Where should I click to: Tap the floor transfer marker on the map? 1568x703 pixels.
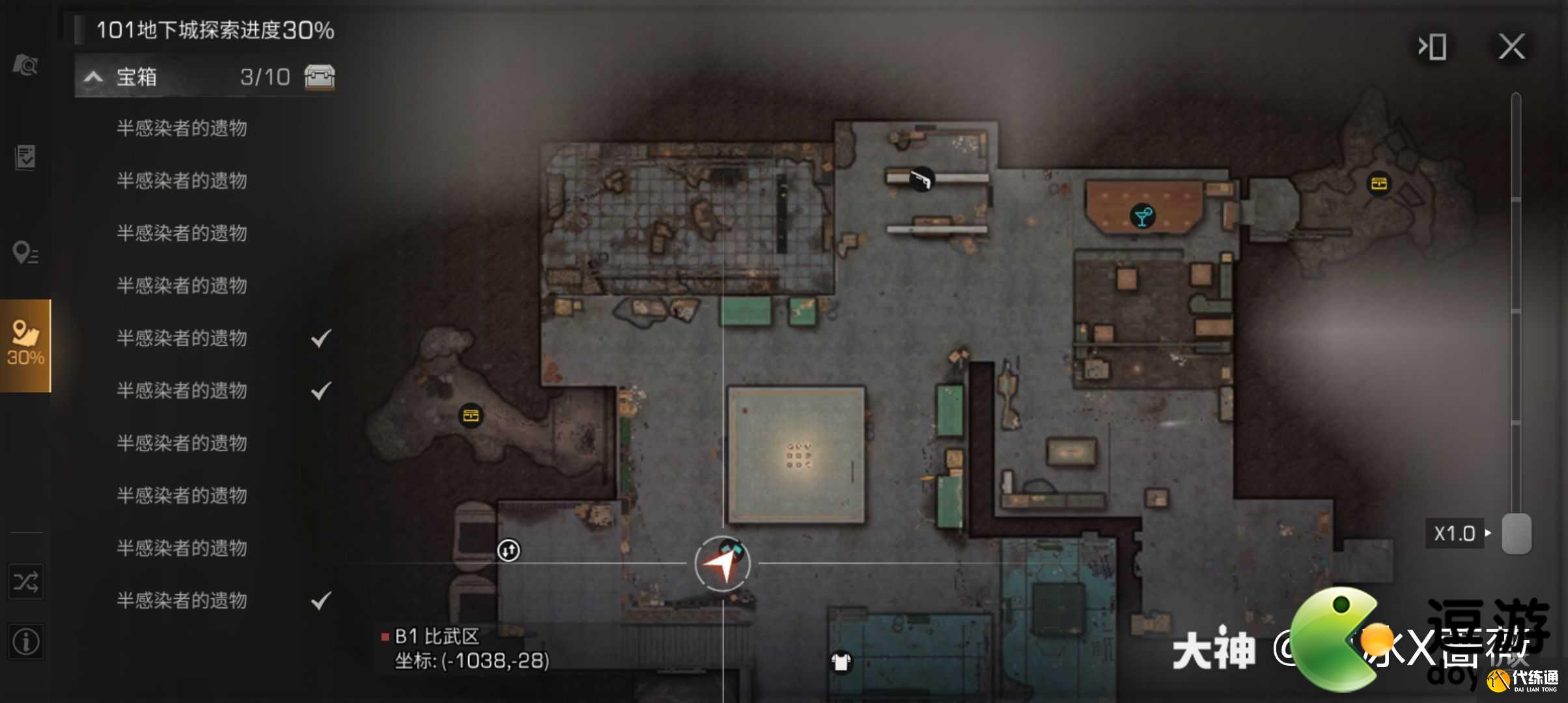tap(509, 551)
